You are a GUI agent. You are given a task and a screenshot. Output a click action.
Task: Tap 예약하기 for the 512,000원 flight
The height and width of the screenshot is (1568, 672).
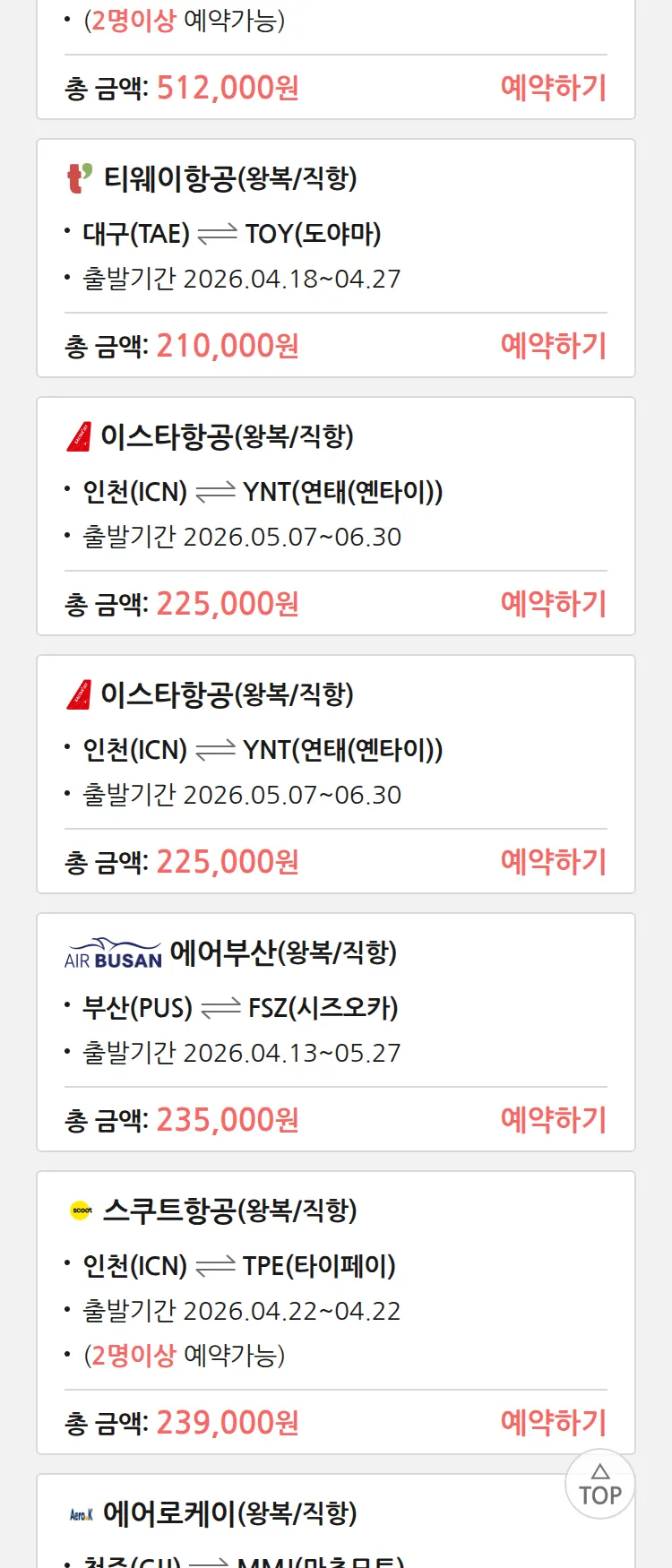click(553, 88)
